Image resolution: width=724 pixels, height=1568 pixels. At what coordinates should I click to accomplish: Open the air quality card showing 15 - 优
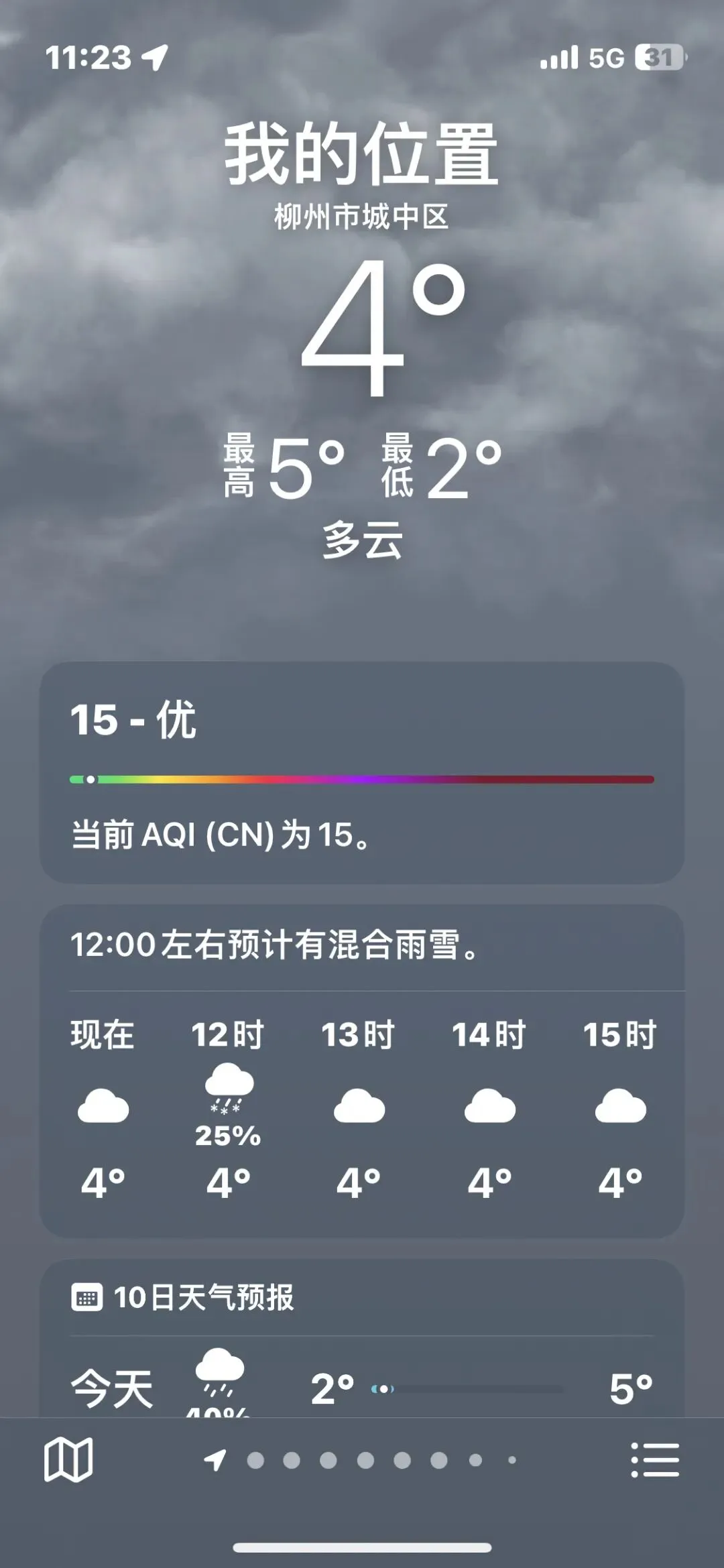[362, 772]
